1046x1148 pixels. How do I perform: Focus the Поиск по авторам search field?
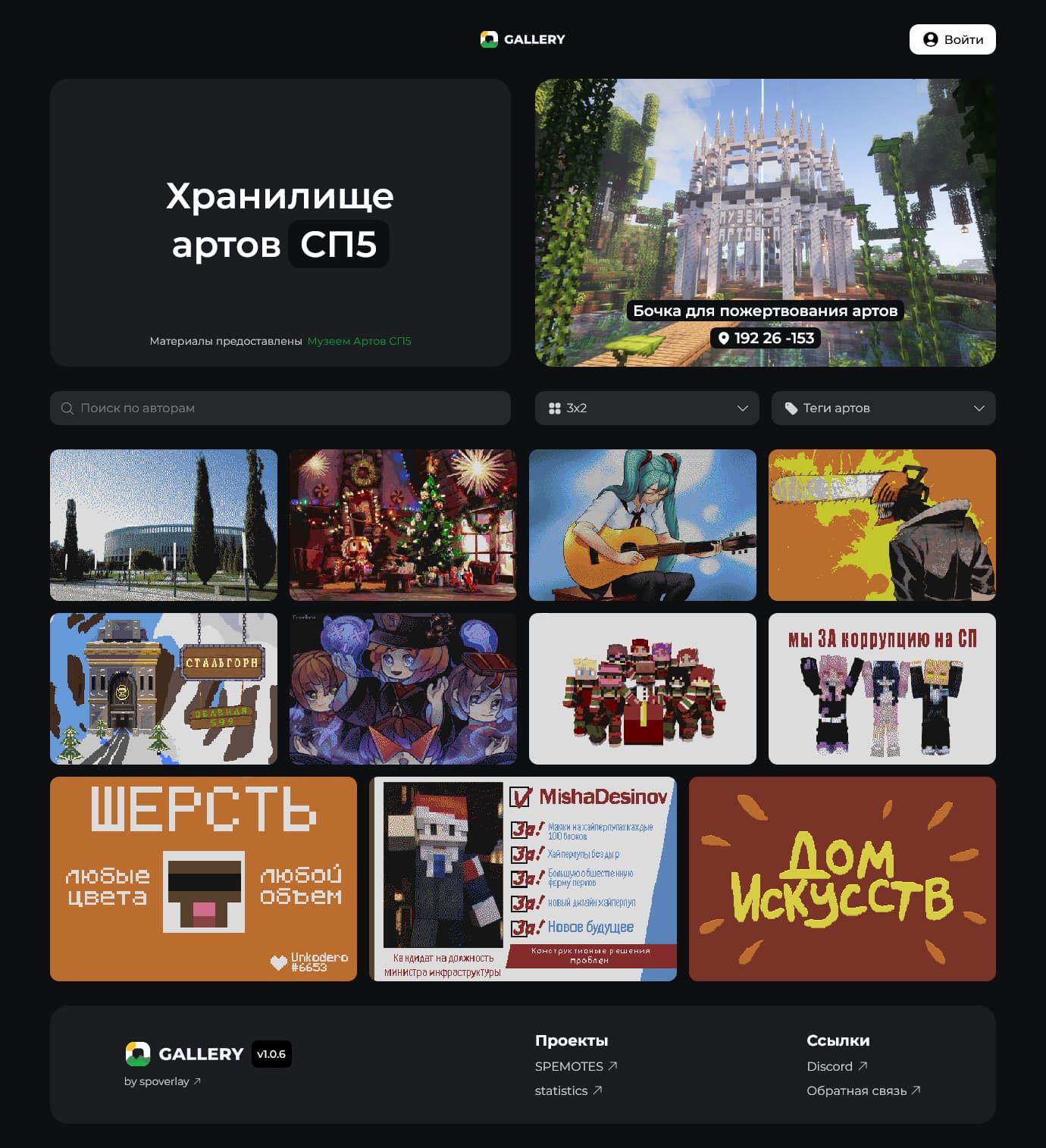(x=280, y=408)
